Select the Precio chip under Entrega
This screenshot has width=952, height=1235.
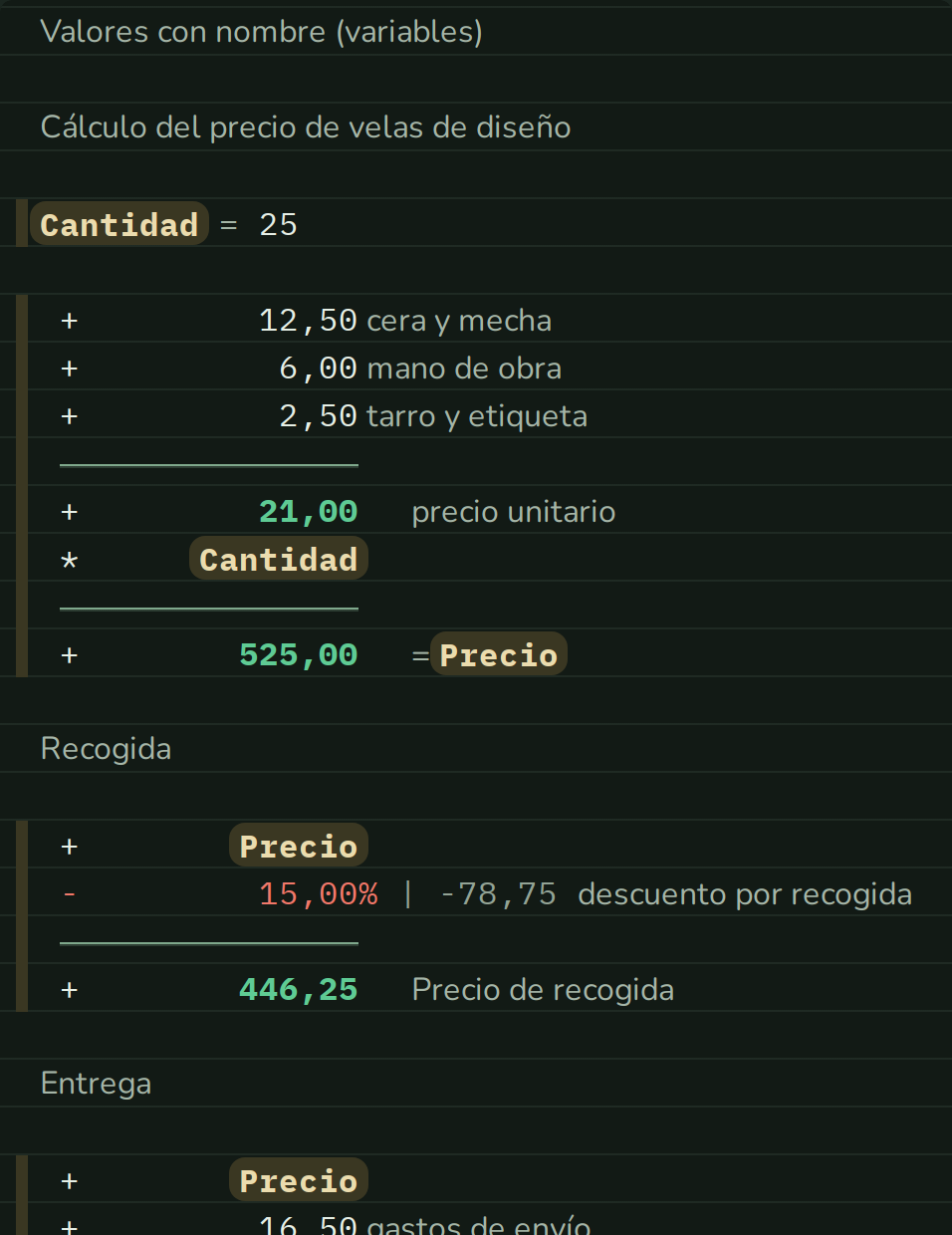[299, 1180]
